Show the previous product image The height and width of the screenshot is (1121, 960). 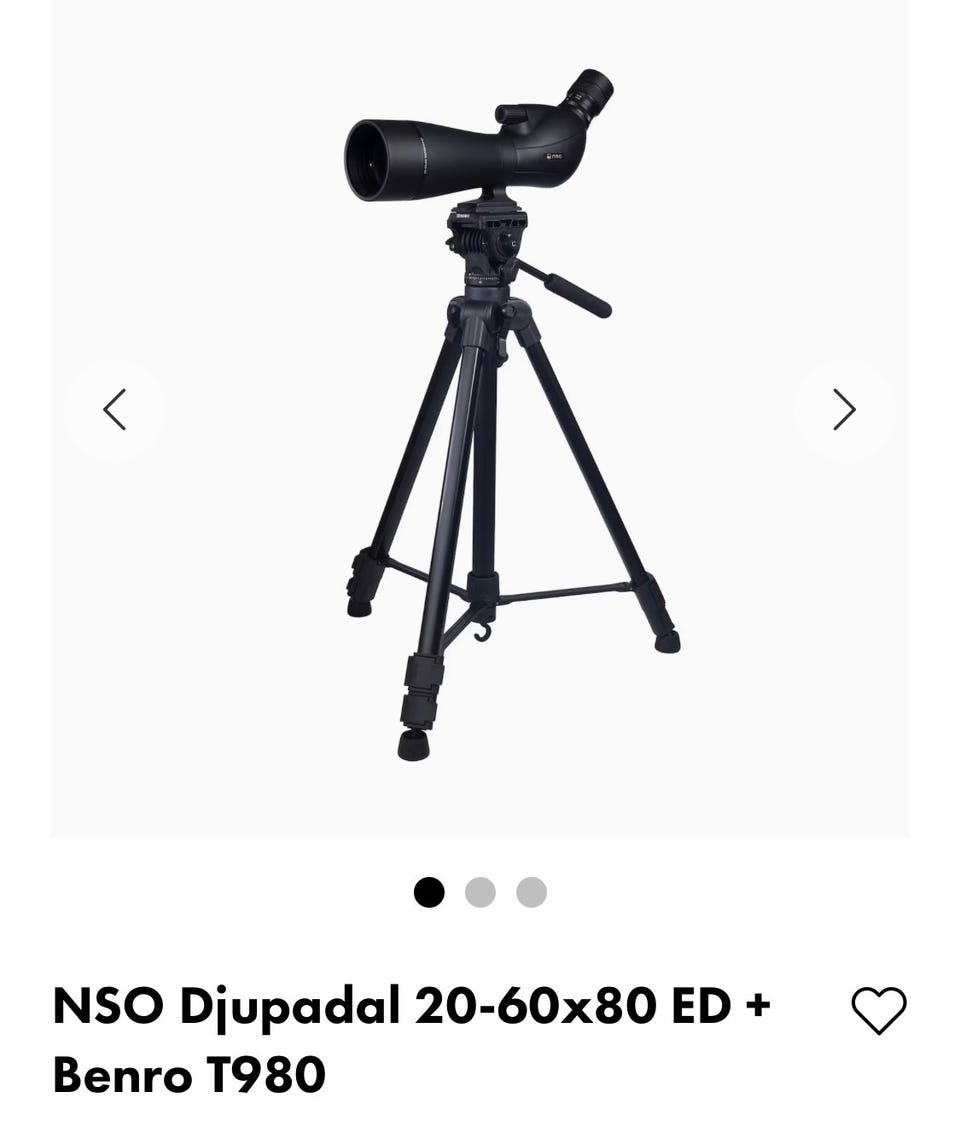[x=115, y=410]
